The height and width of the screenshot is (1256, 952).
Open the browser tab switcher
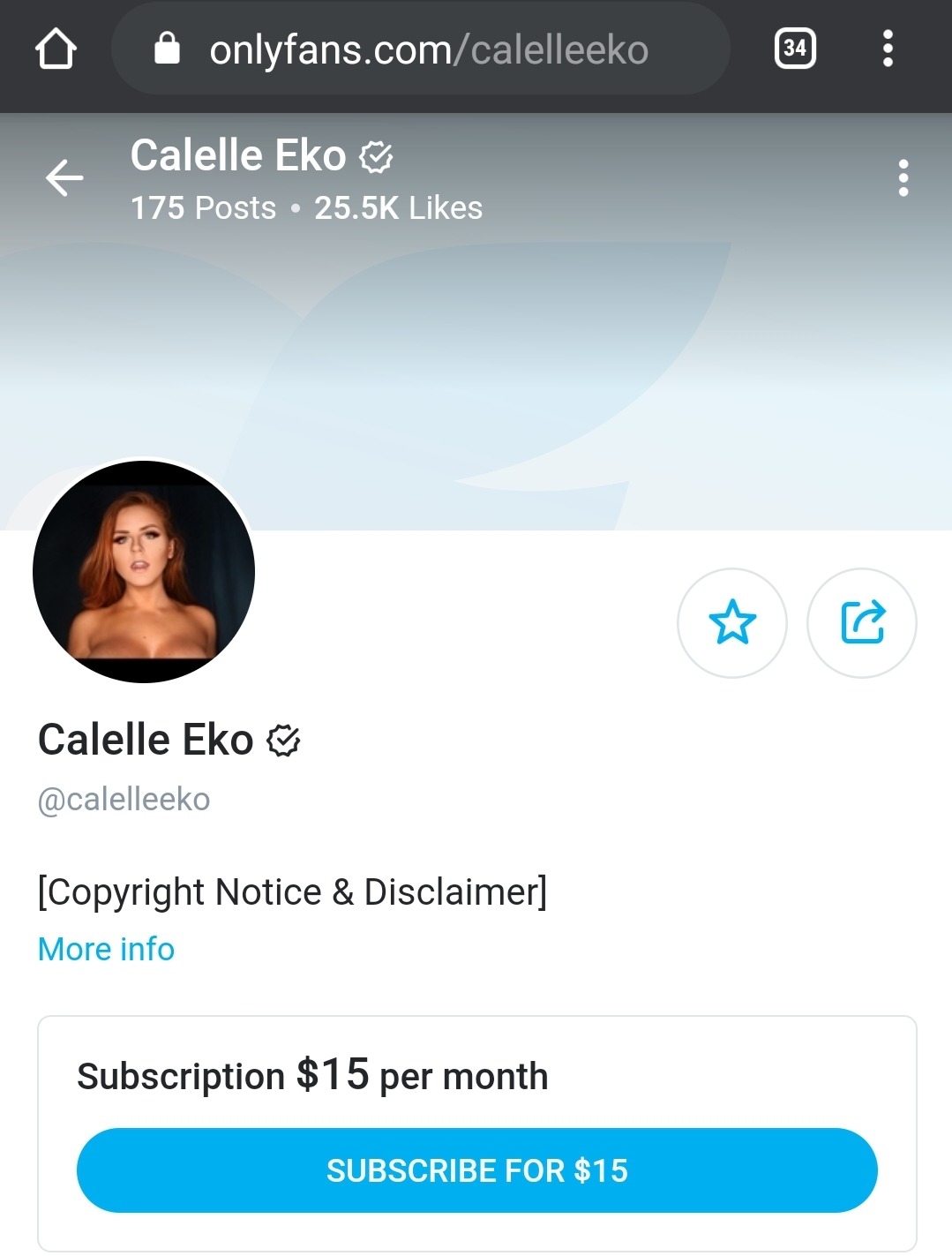coord(794,49)
